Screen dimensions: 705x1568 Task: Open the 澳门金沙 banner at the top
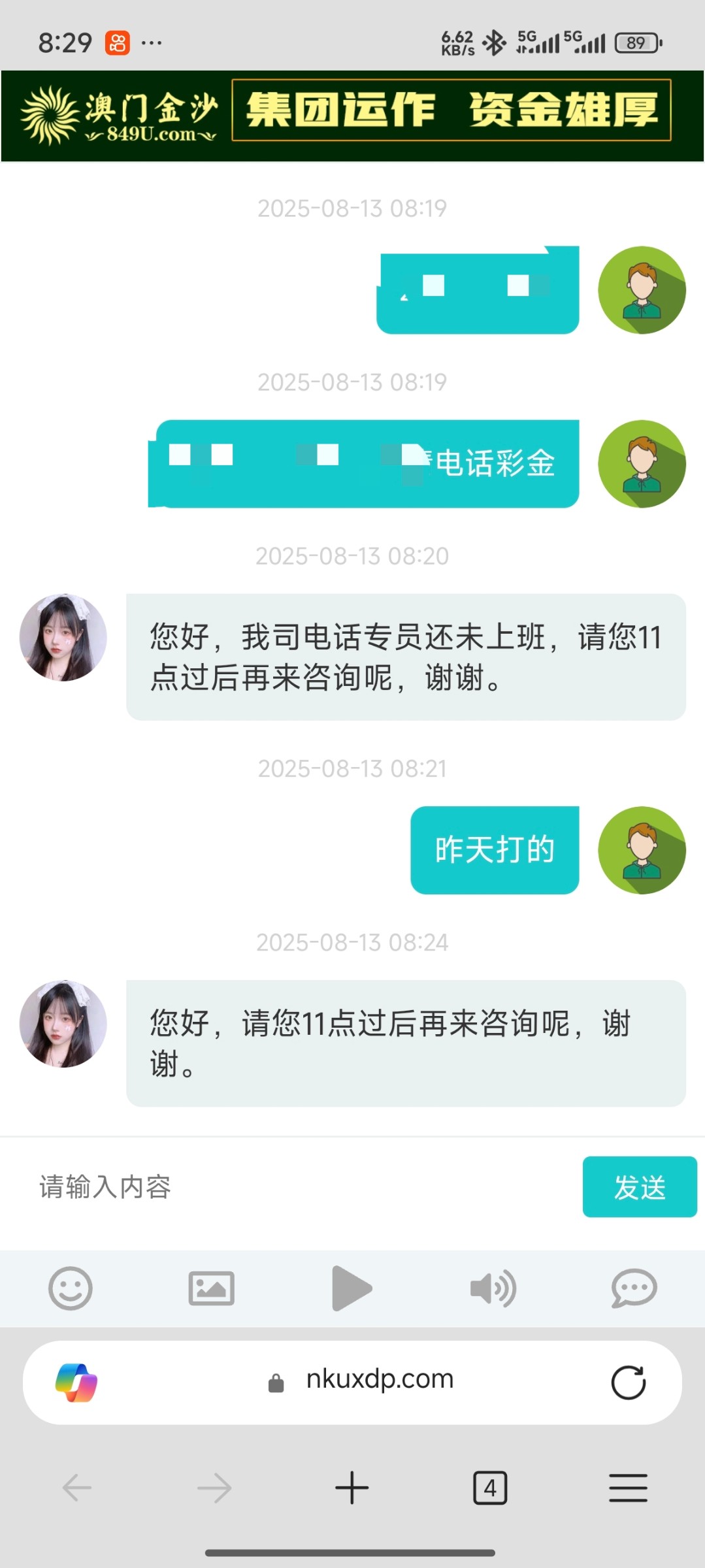coord(352,116)
